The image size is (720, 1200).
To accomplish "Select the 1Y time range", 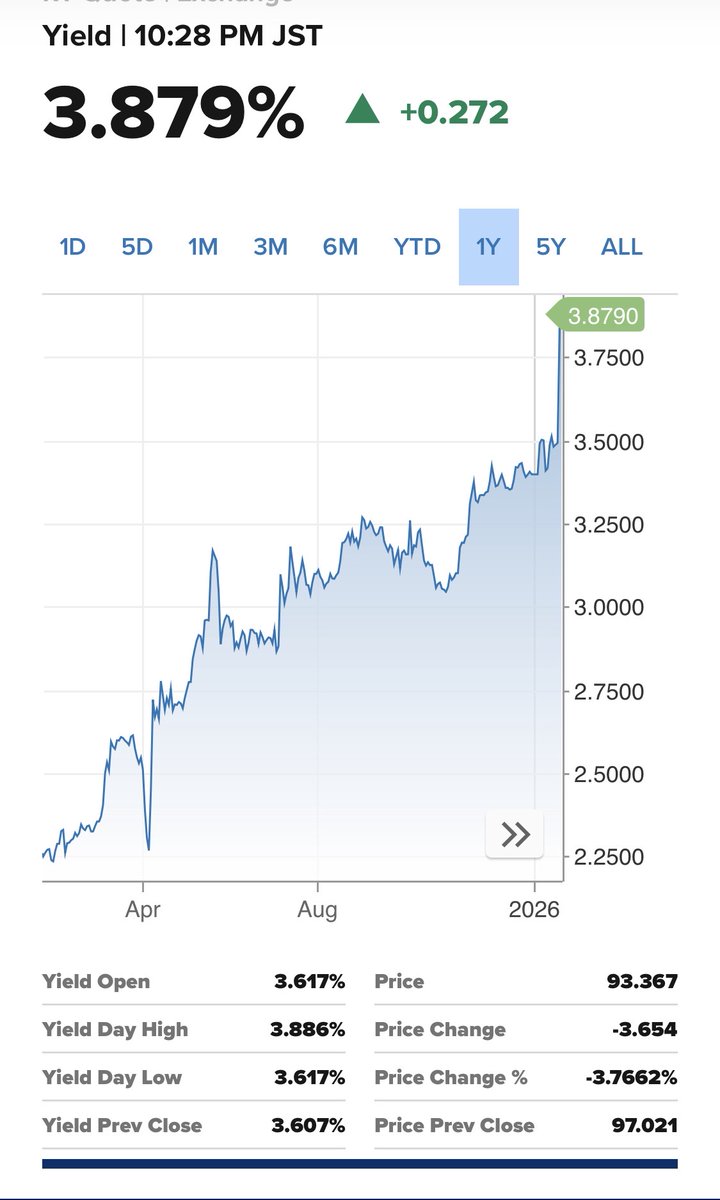I will 488,247.
